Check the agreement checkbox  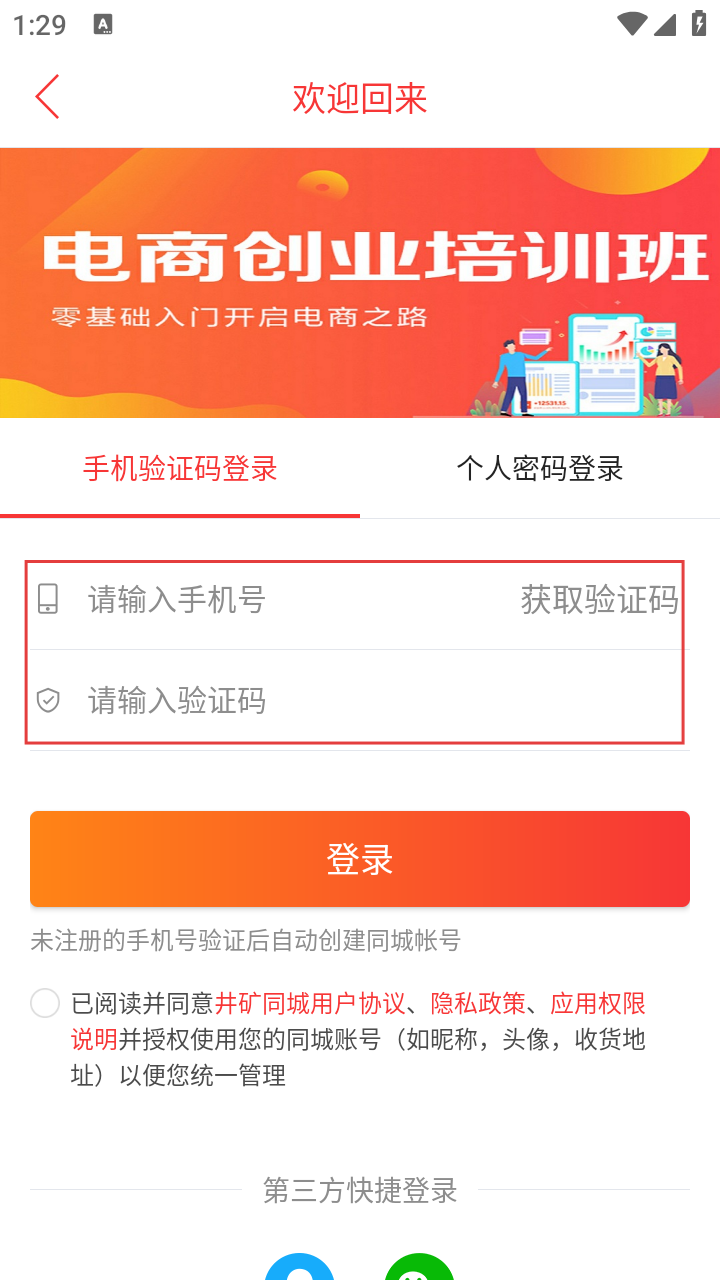click(45, 1003)
